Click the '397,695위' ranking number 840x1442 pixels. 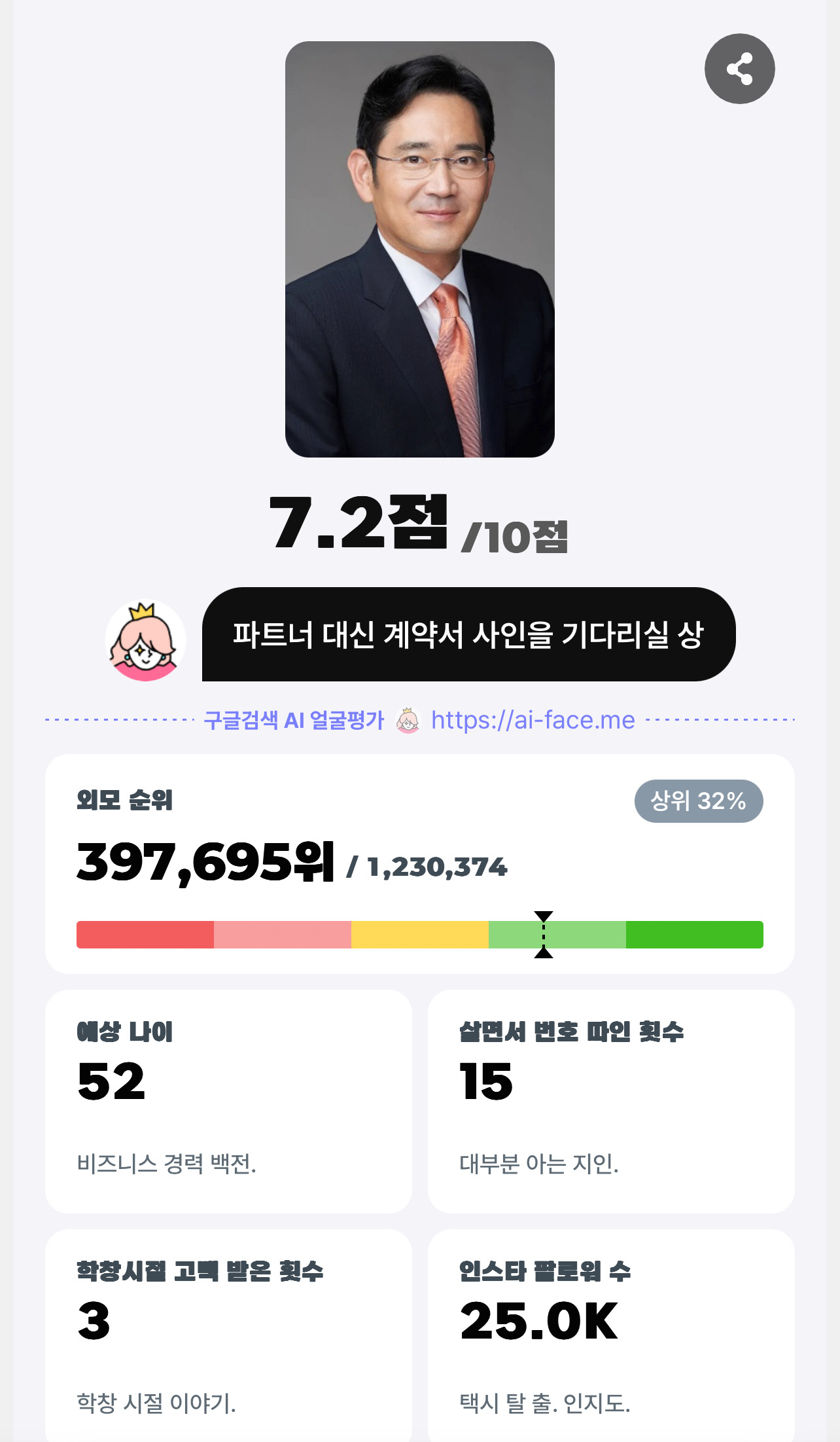click(x=203, y=864)
